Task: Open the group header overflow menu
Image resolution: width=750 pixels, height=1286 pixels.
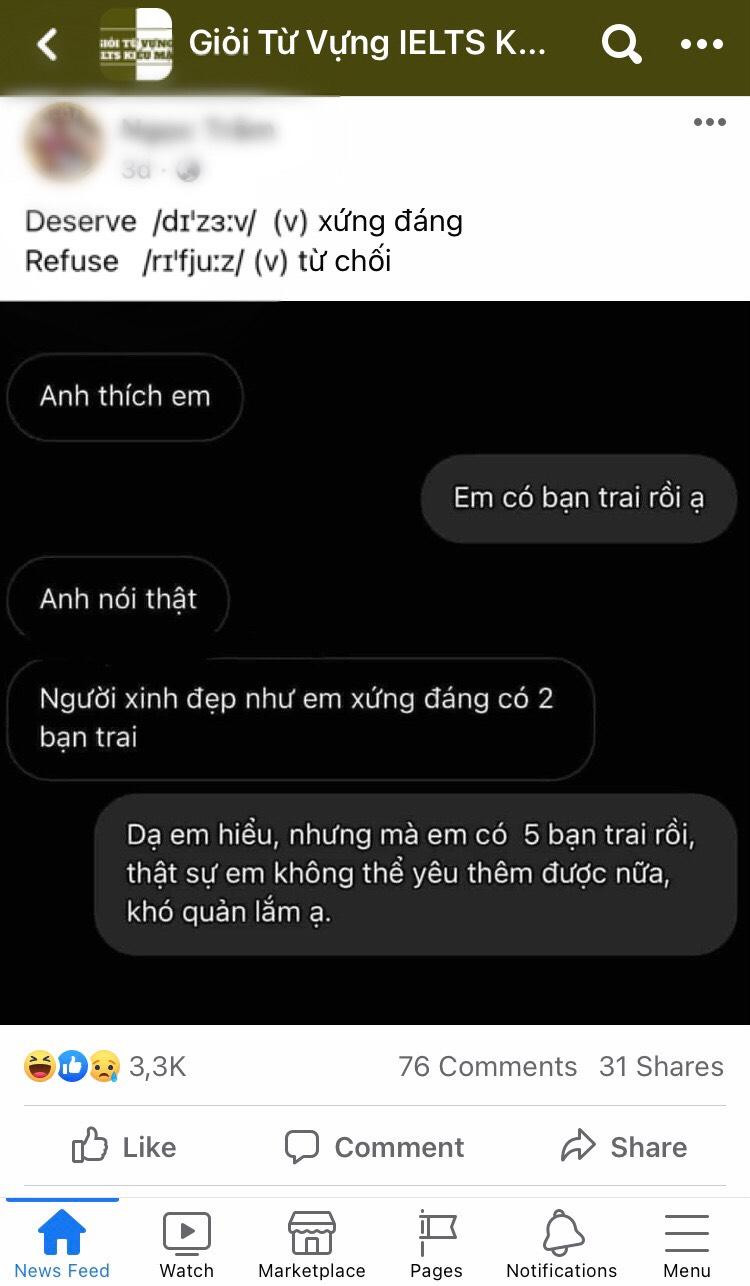Action: 701,44
